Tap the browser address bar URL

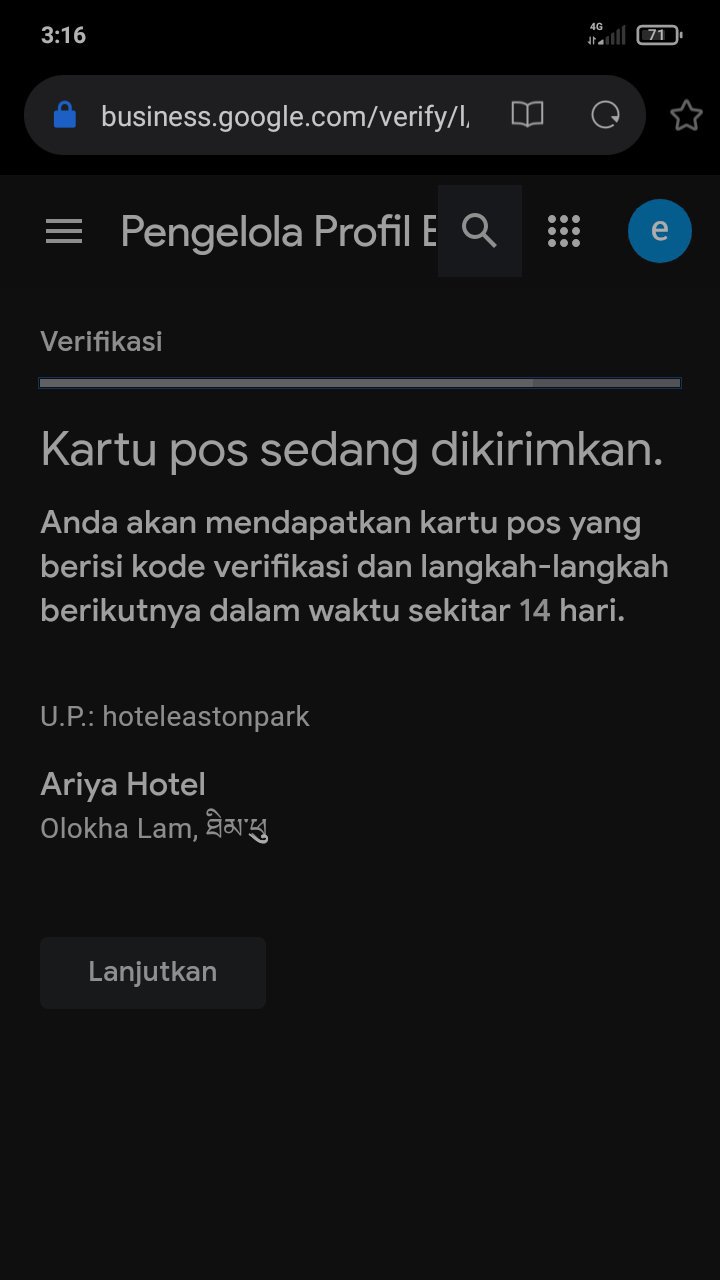[x=285, y=116]
